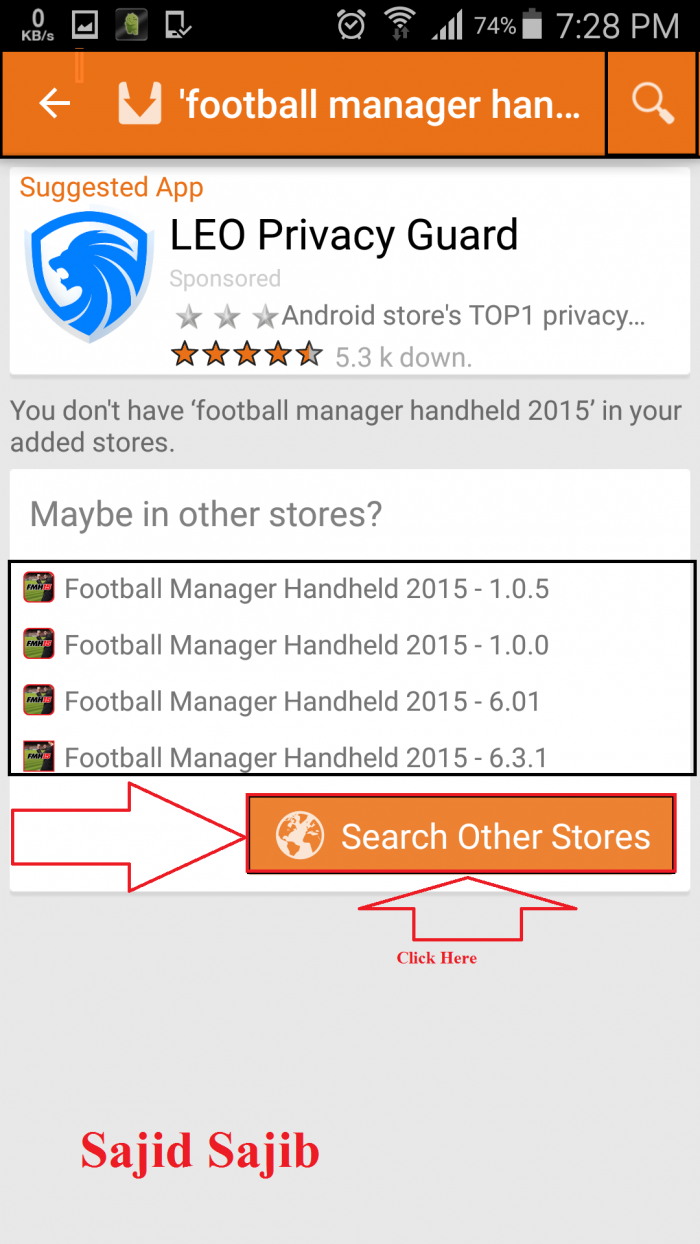Select Football Manager Handheld 2015 - 1.0.0
Viewport: 700px width, 1244px height.
[x=306, y=645]
